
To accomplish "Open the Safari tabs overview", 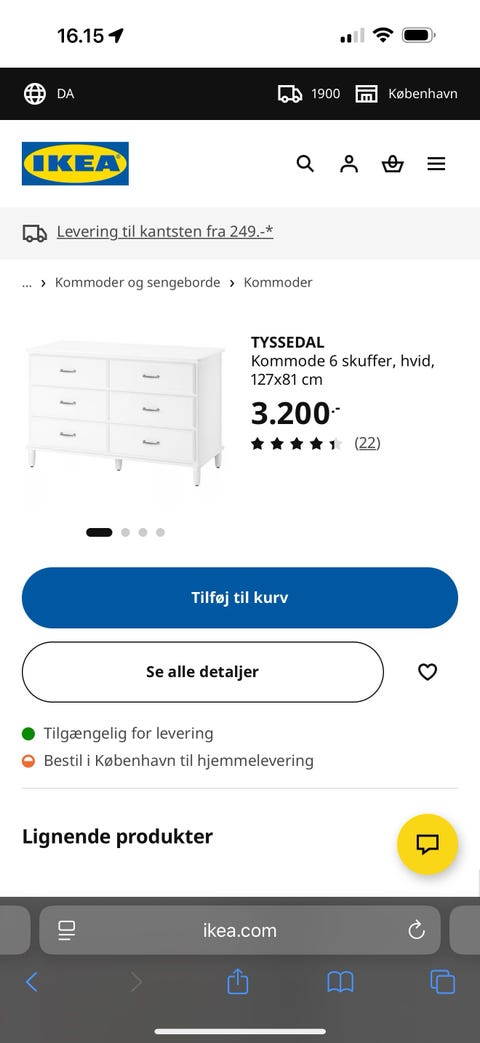I will point(443,982).
